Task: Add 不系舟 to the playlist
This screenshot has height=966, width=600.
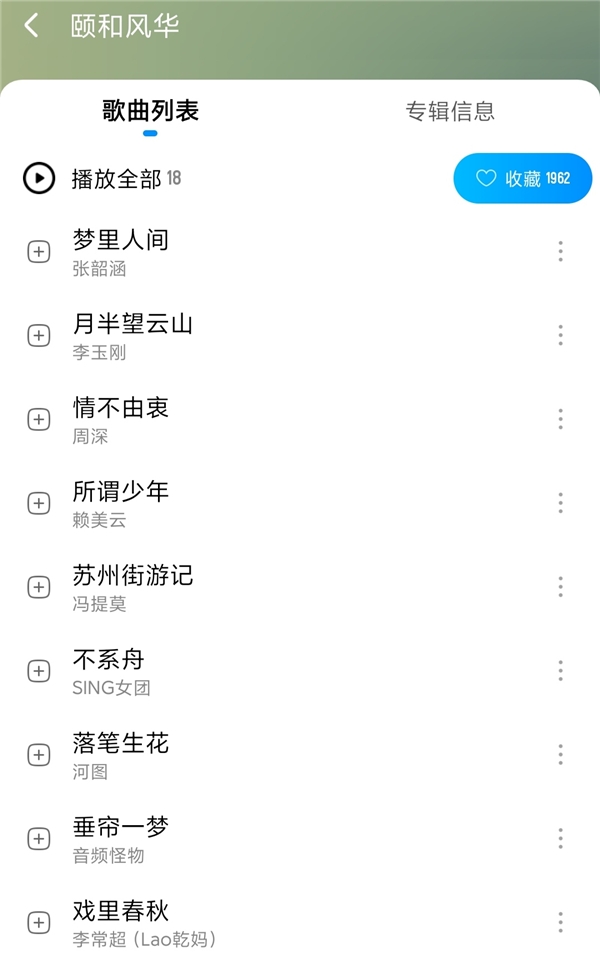Action: pos(38,671)
